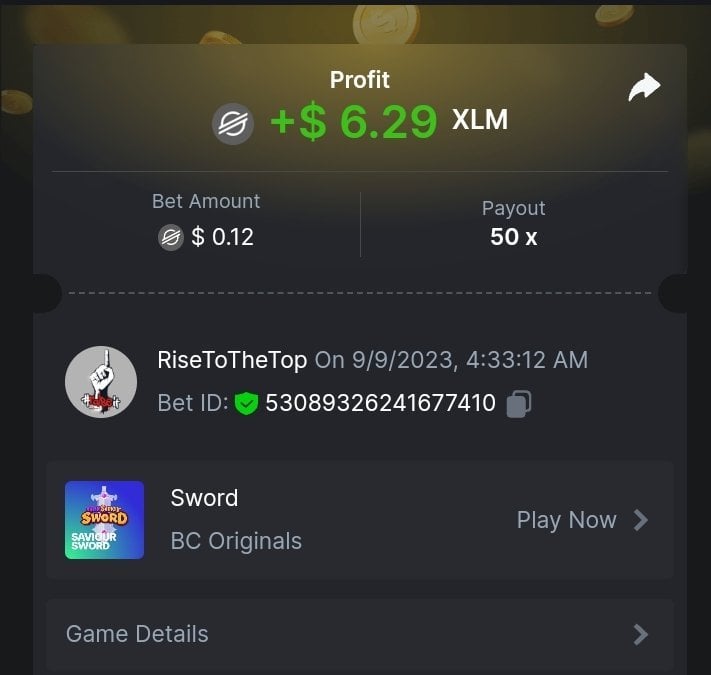Copy the Bet ID
Screen dimensions: 711x675
pyautogui.click(x=518, y=403)
